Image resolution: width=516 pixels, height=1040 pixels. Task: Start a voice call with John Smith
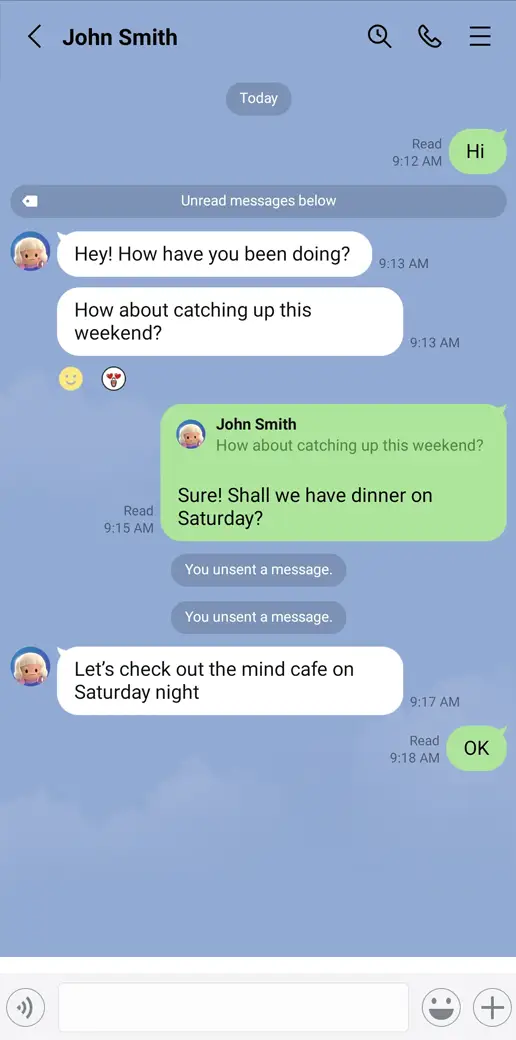click(x=430, y=36)
